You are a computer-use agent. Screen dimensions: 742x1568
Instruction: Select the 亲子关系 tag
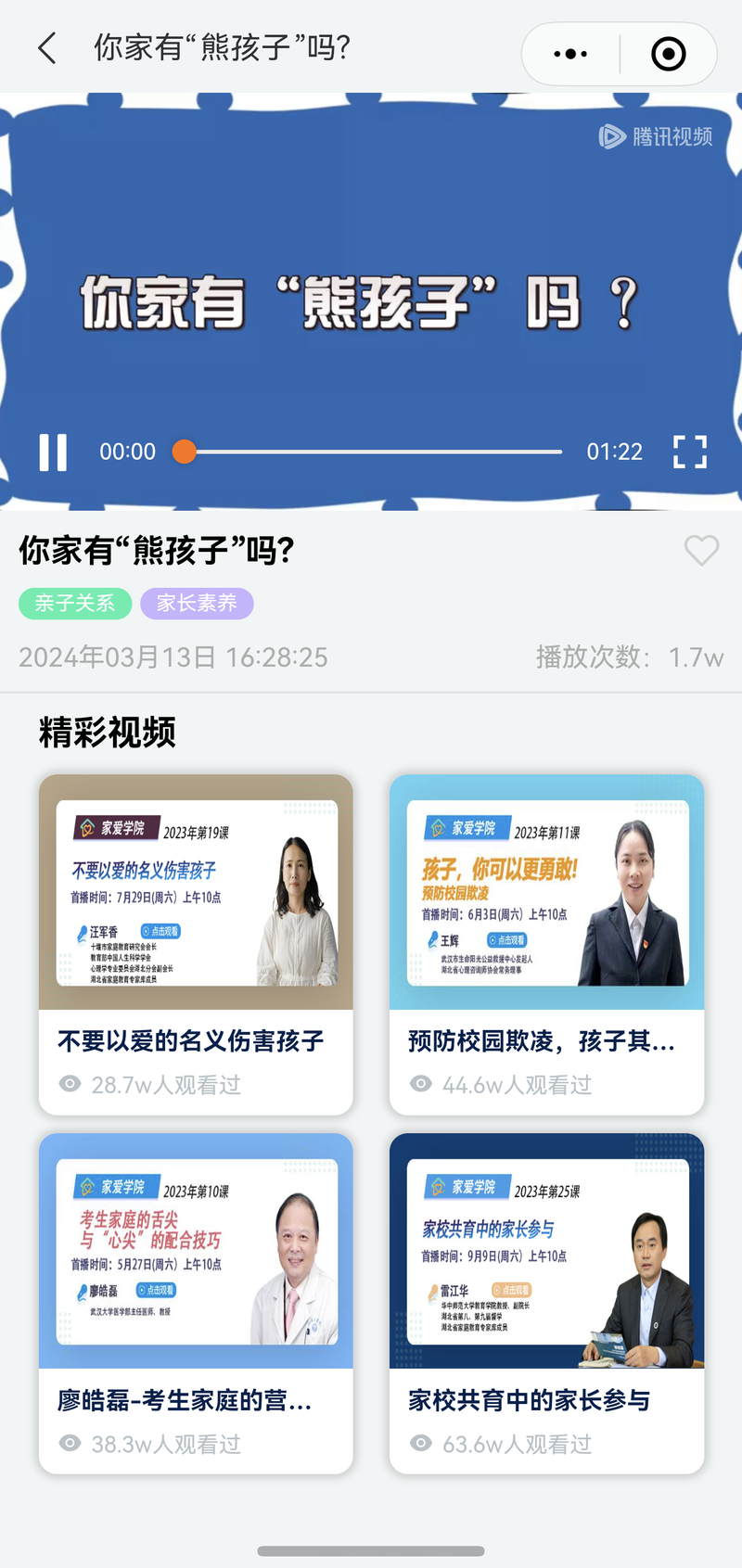(75, 604)
